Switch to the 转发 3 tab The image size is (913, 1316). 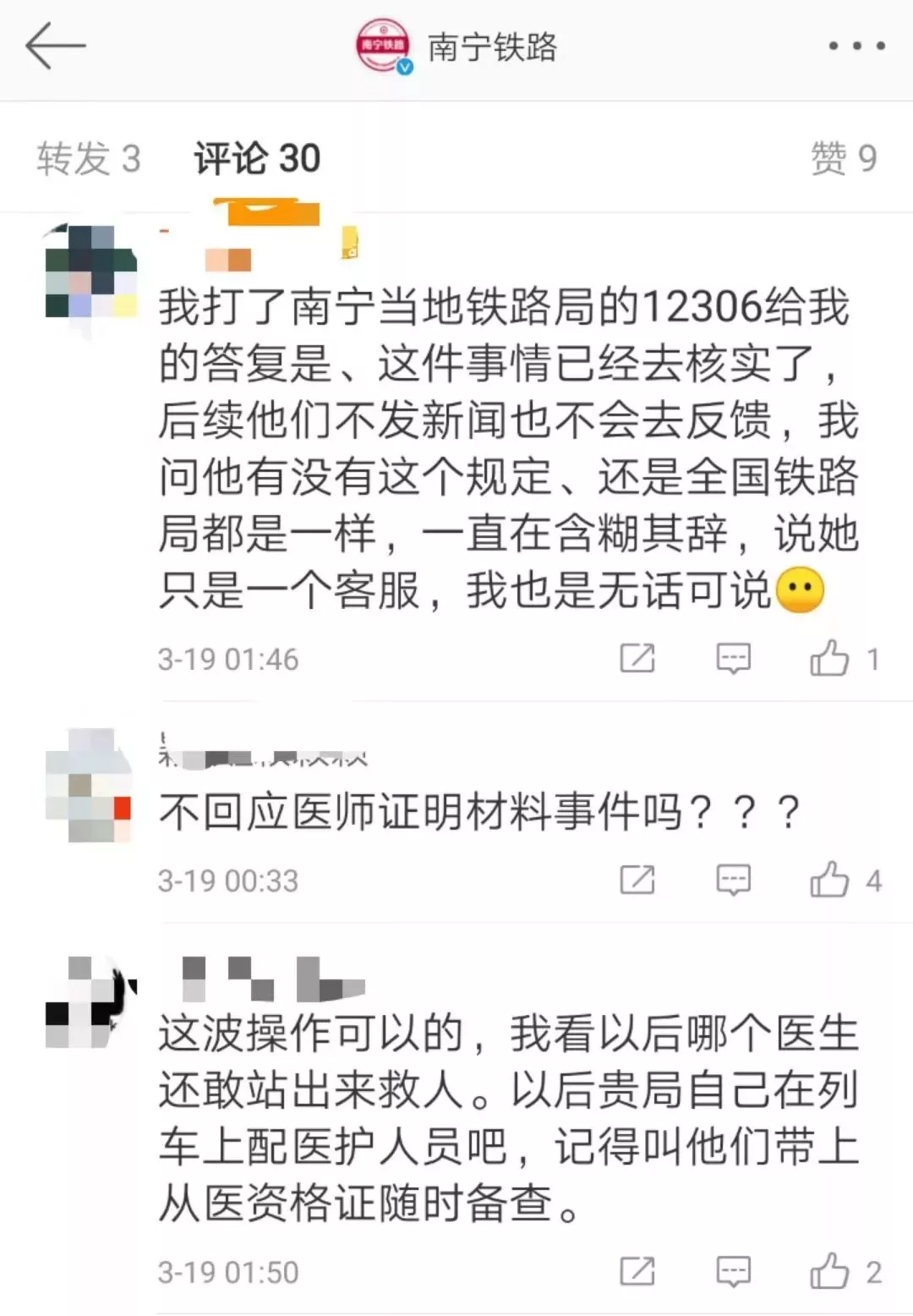(89, 159)
